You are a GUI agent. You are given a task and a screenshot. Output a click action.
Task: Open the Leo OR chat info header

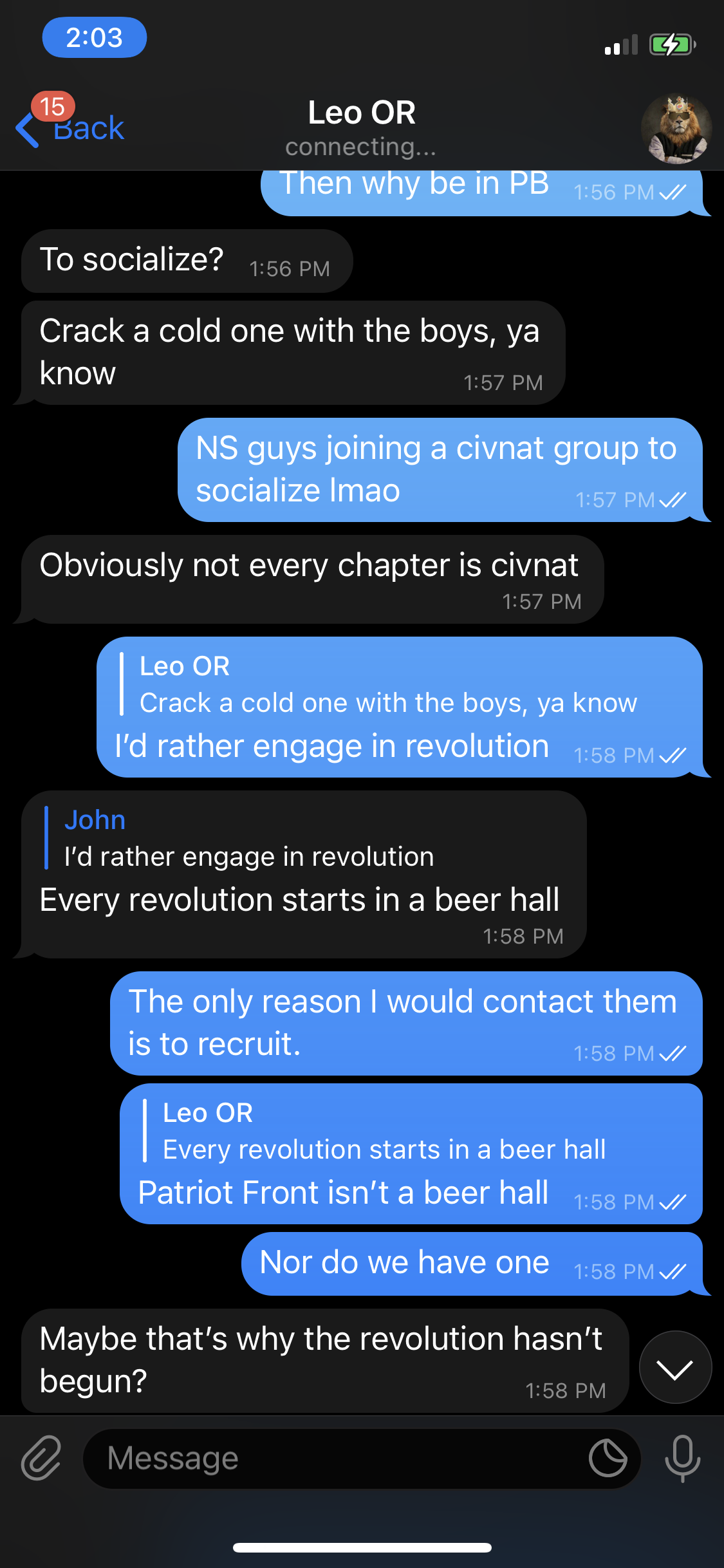tap(361, 128)
